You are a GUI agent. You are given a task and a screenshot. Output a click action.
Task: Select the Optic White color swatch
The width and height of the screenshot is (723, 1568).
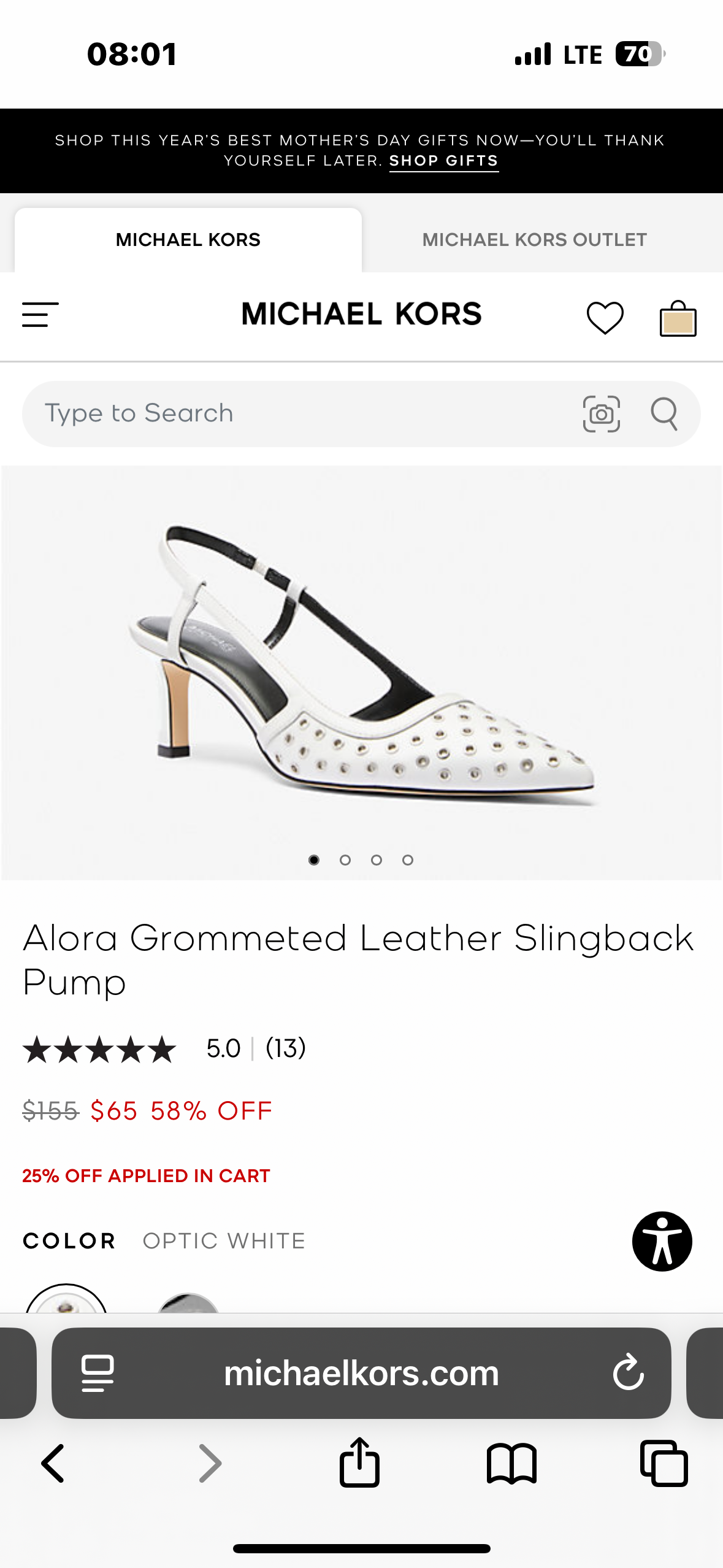click(x=66, y=1301)
